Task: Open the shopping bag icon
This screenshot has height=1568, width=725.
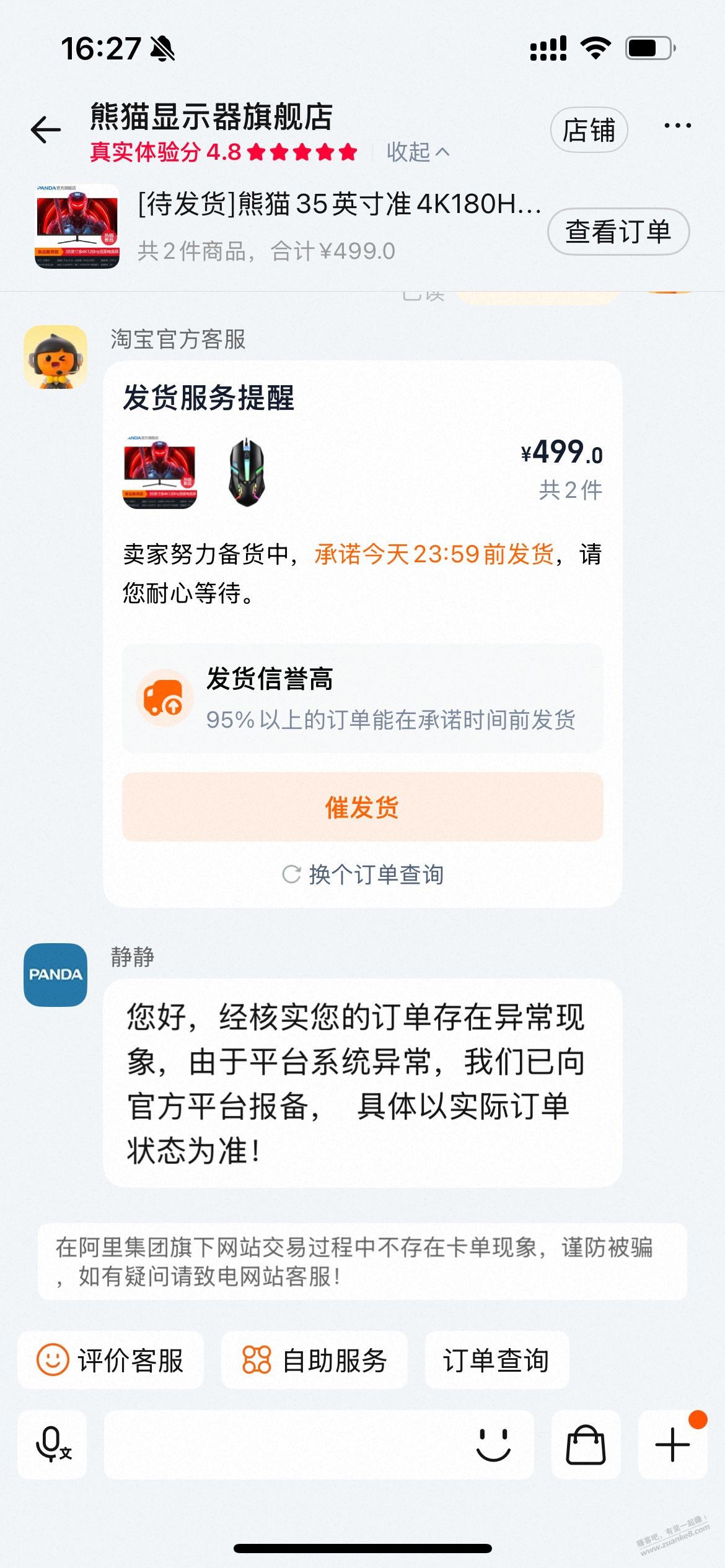Action: (x=586, y=1444)
